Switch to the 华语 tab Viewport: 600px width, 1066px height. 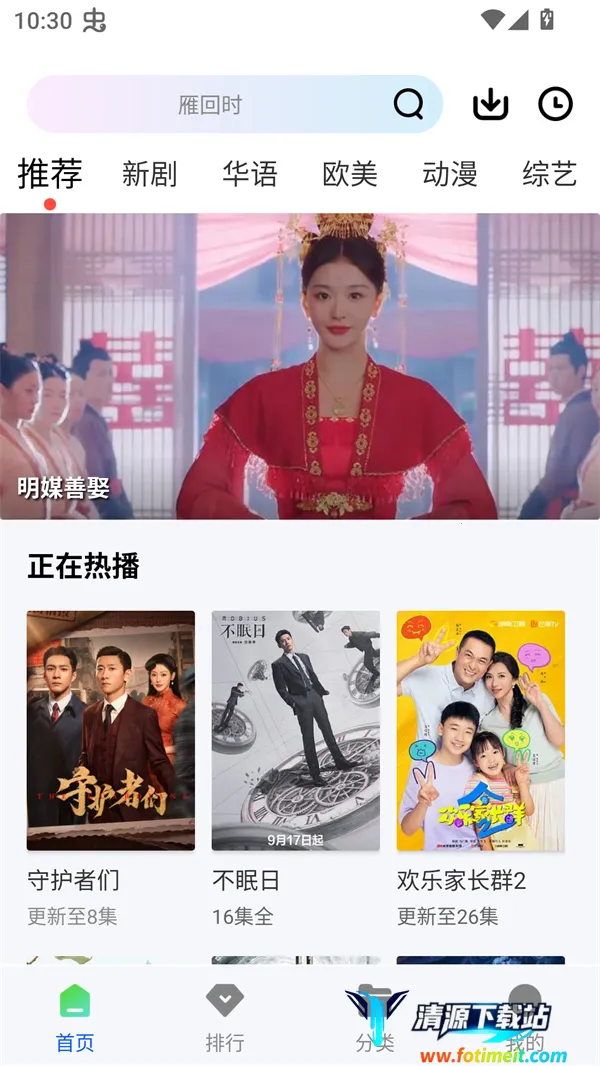[x=250, y=175]
